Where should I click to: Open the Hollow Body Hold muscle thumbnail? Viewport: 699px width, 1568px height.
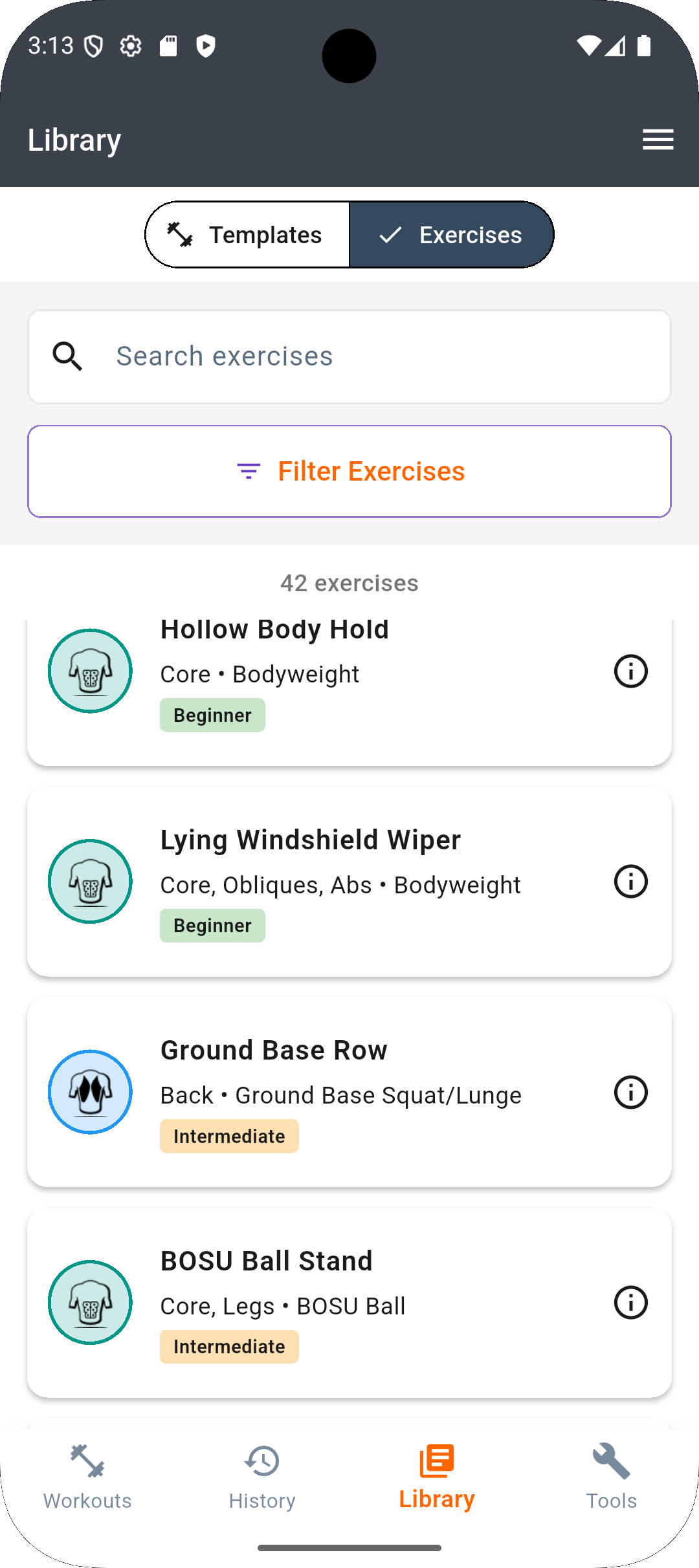coord(89,671)
